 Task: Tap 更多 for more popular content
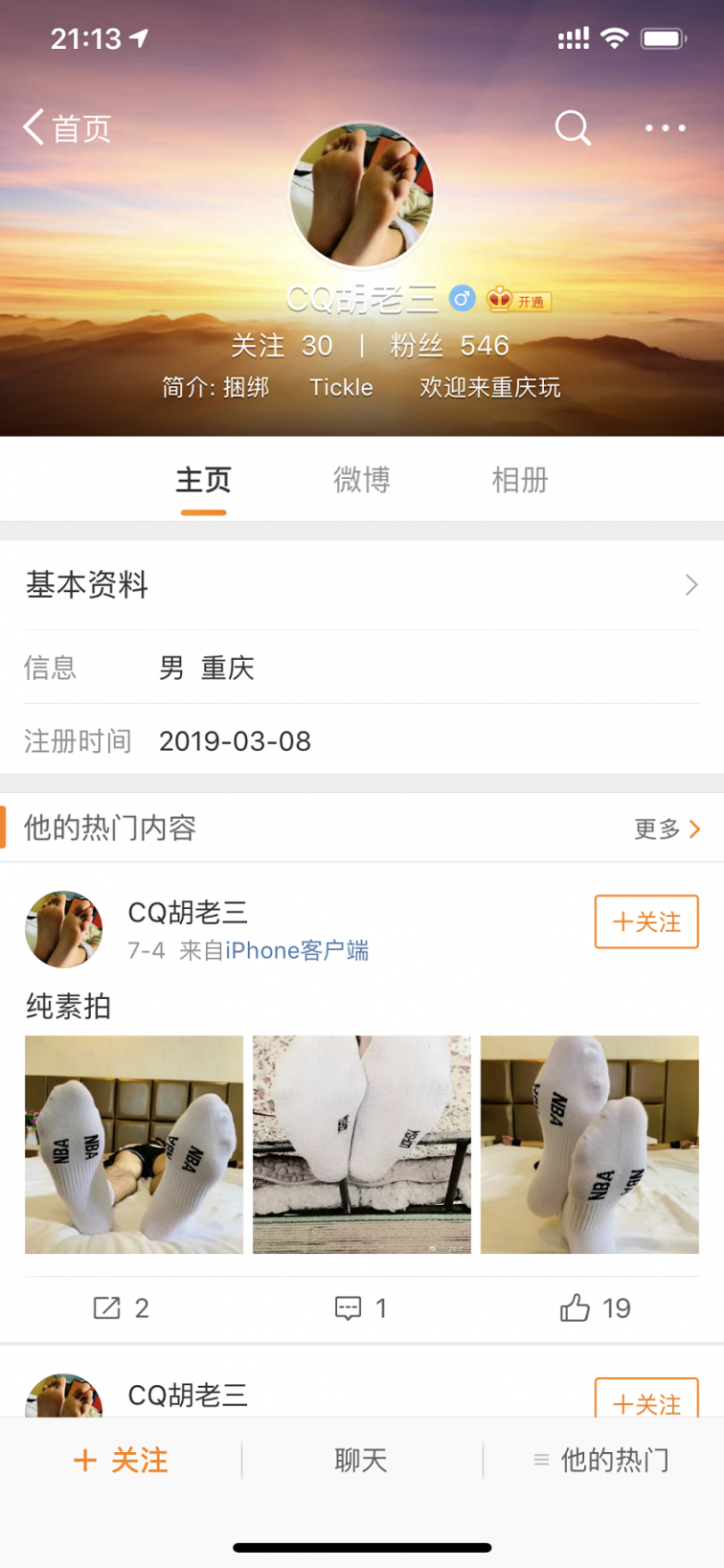point(667,829)
